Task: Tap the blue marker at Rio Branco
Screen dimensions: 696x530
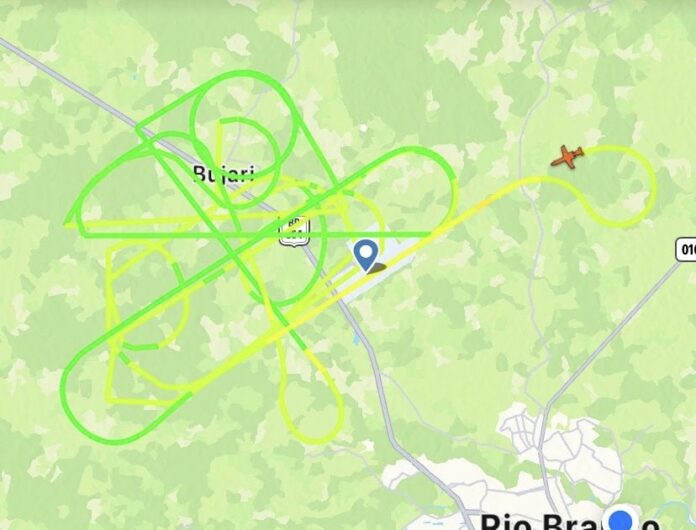Action: pyautogui.click(x=622, y=519)
